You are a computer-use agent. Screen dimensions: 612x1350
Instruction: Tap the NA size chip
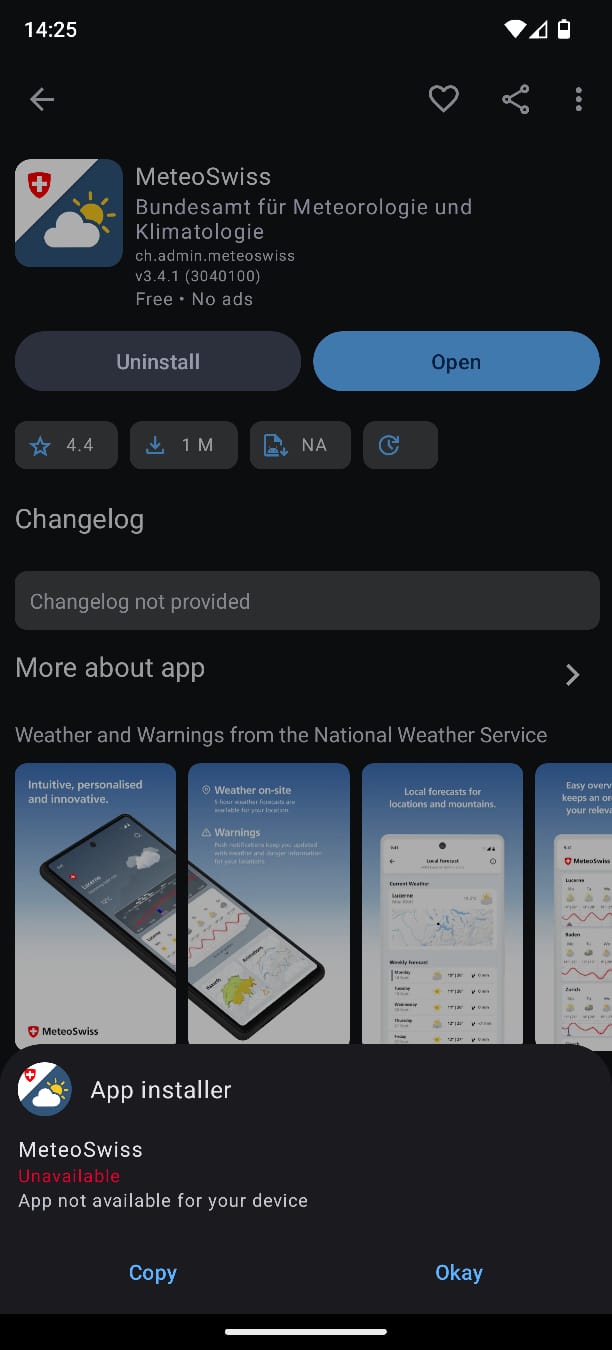tap(300, 445)
